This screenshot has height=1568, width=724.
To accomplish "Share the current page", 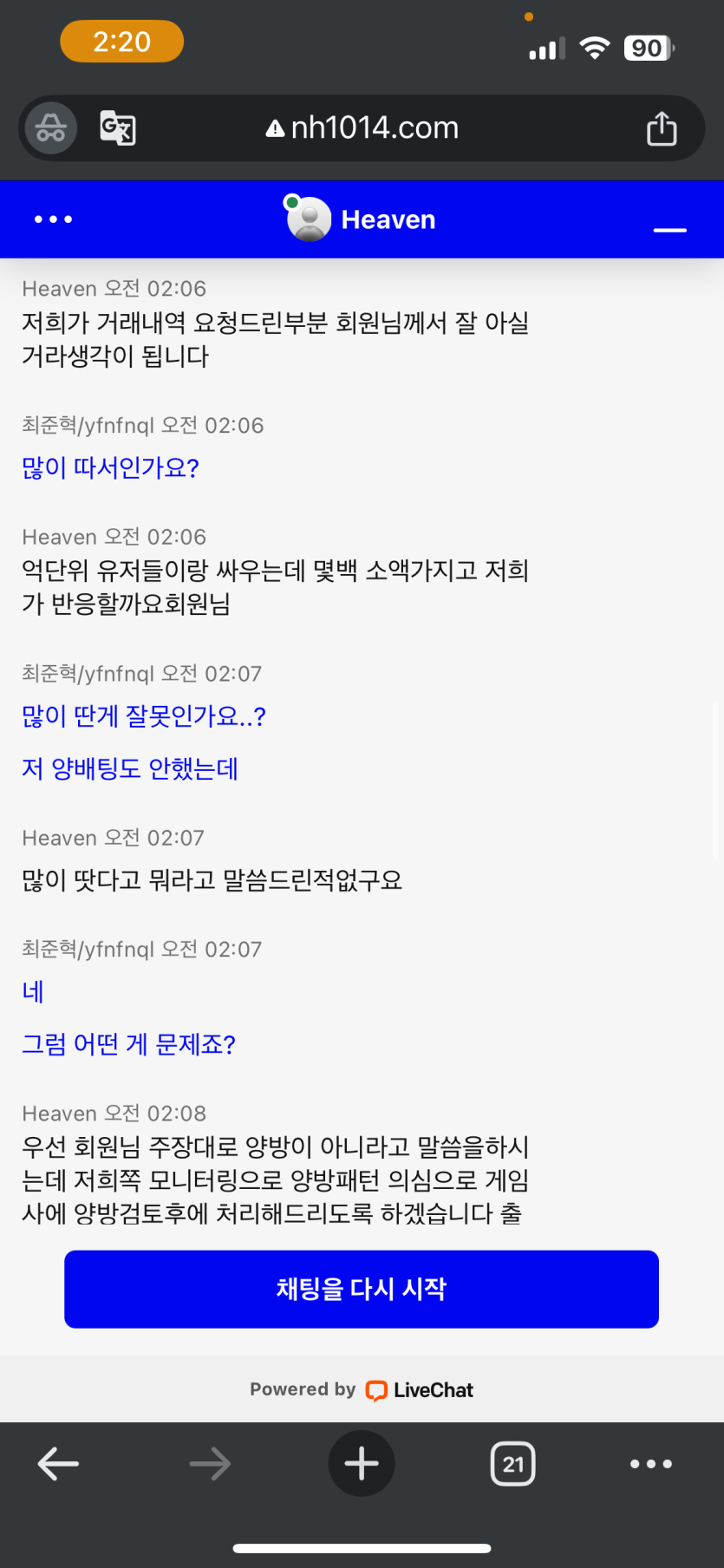I will (662, 128).
